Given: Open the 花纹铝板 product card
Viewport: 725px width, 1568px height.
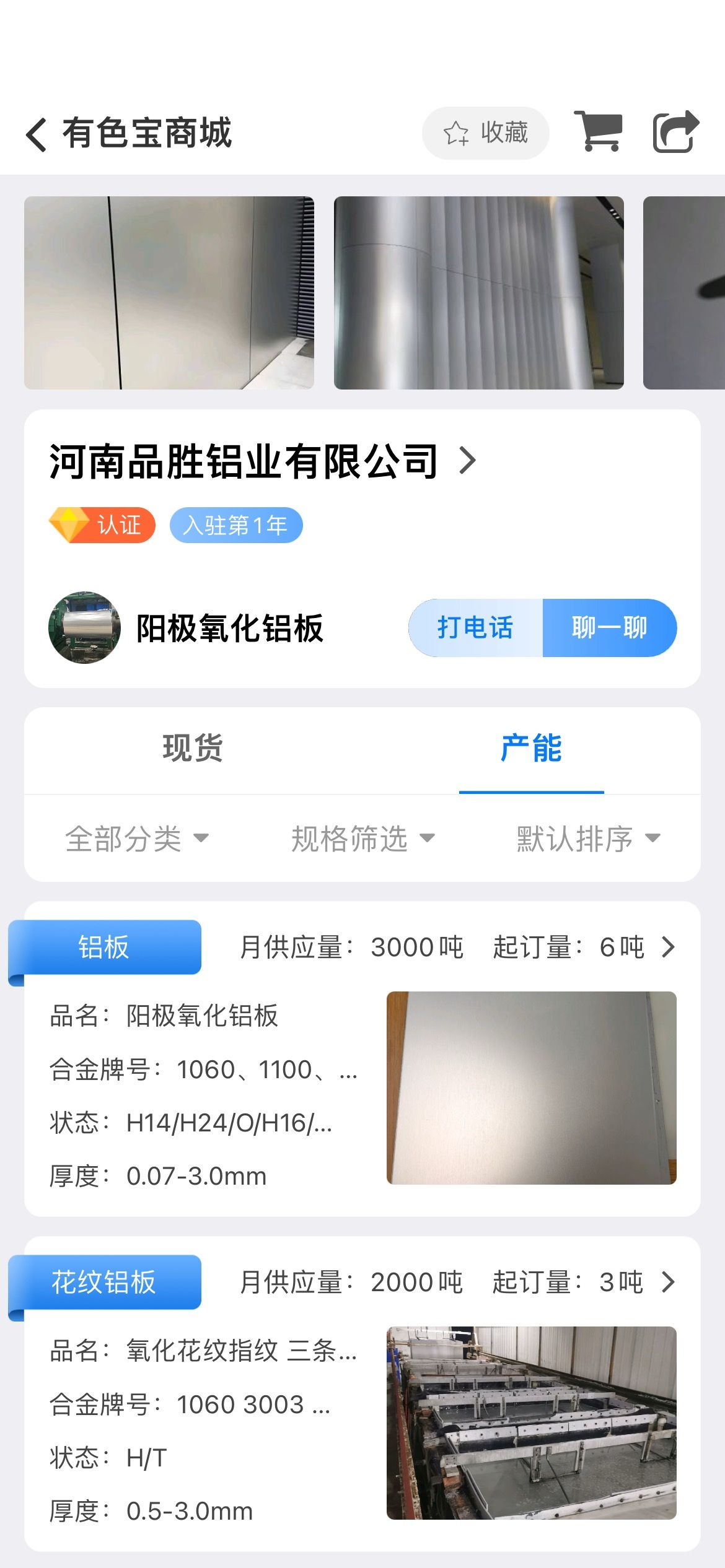Looking at the screenshot, I should click(362, 1394).
